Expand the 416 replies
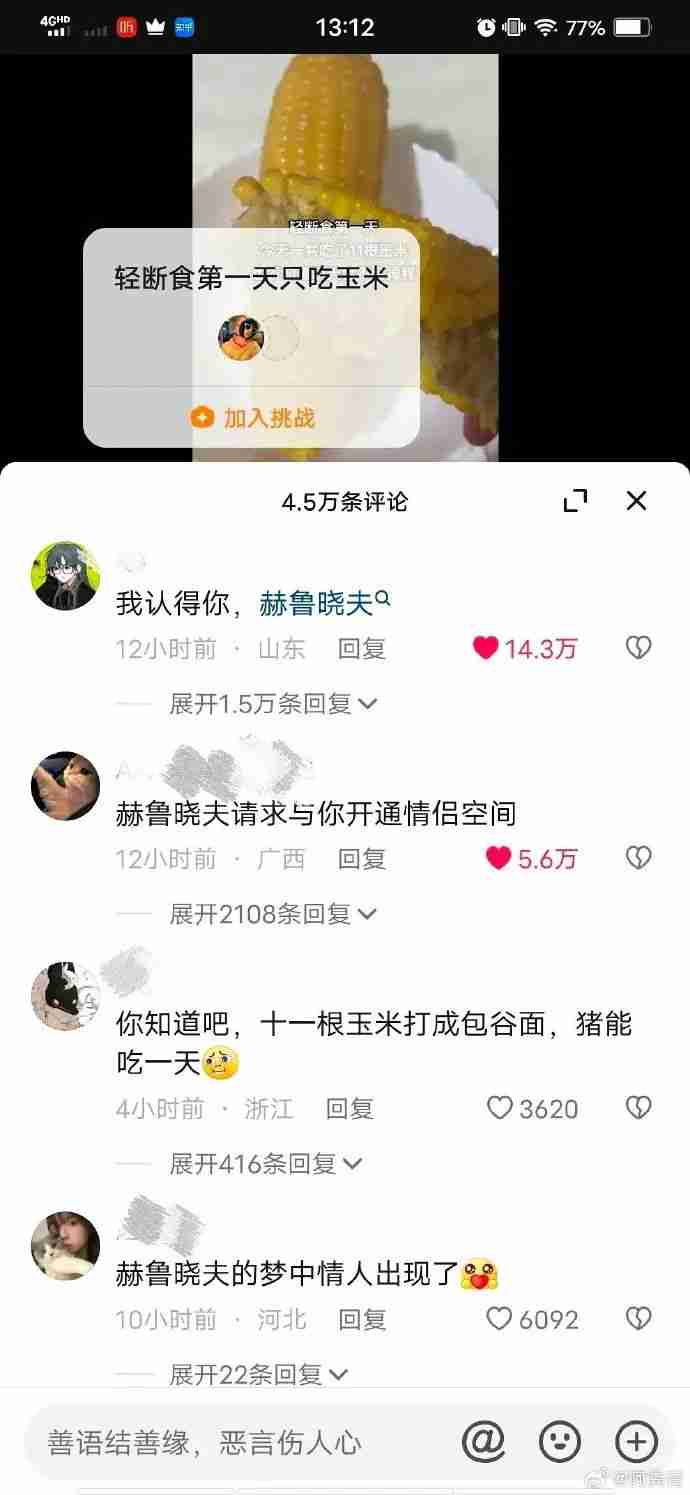The image size is (690, 1495). pos(265,1163)
